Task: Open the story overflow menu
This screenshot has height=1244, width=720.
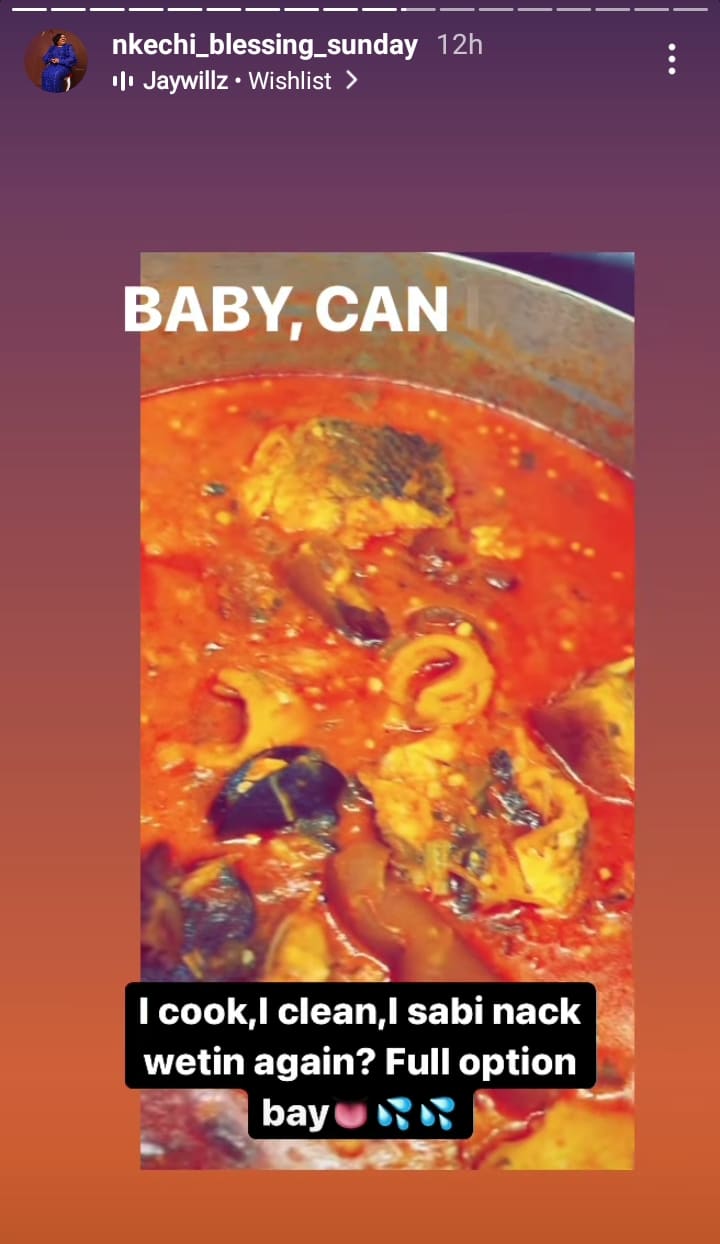Action: [672, 60]
